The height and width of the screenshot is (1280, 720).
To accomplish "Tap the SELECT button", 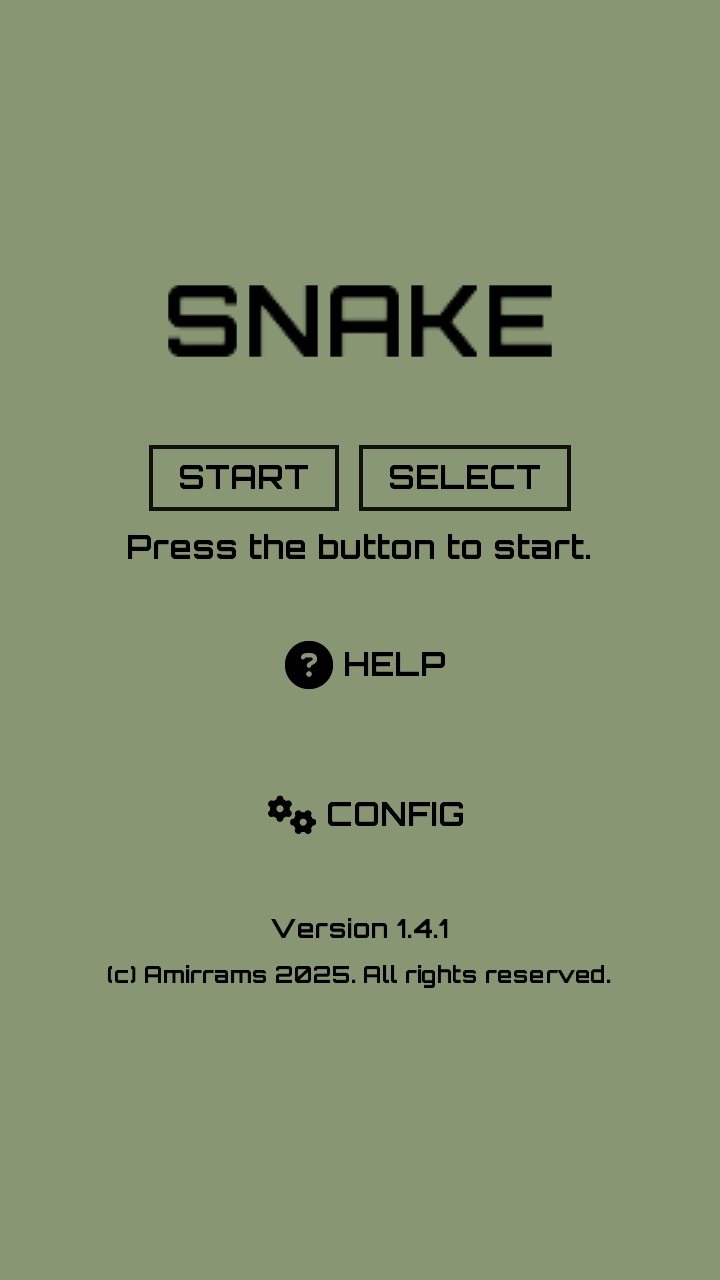I will coord(465,478).
